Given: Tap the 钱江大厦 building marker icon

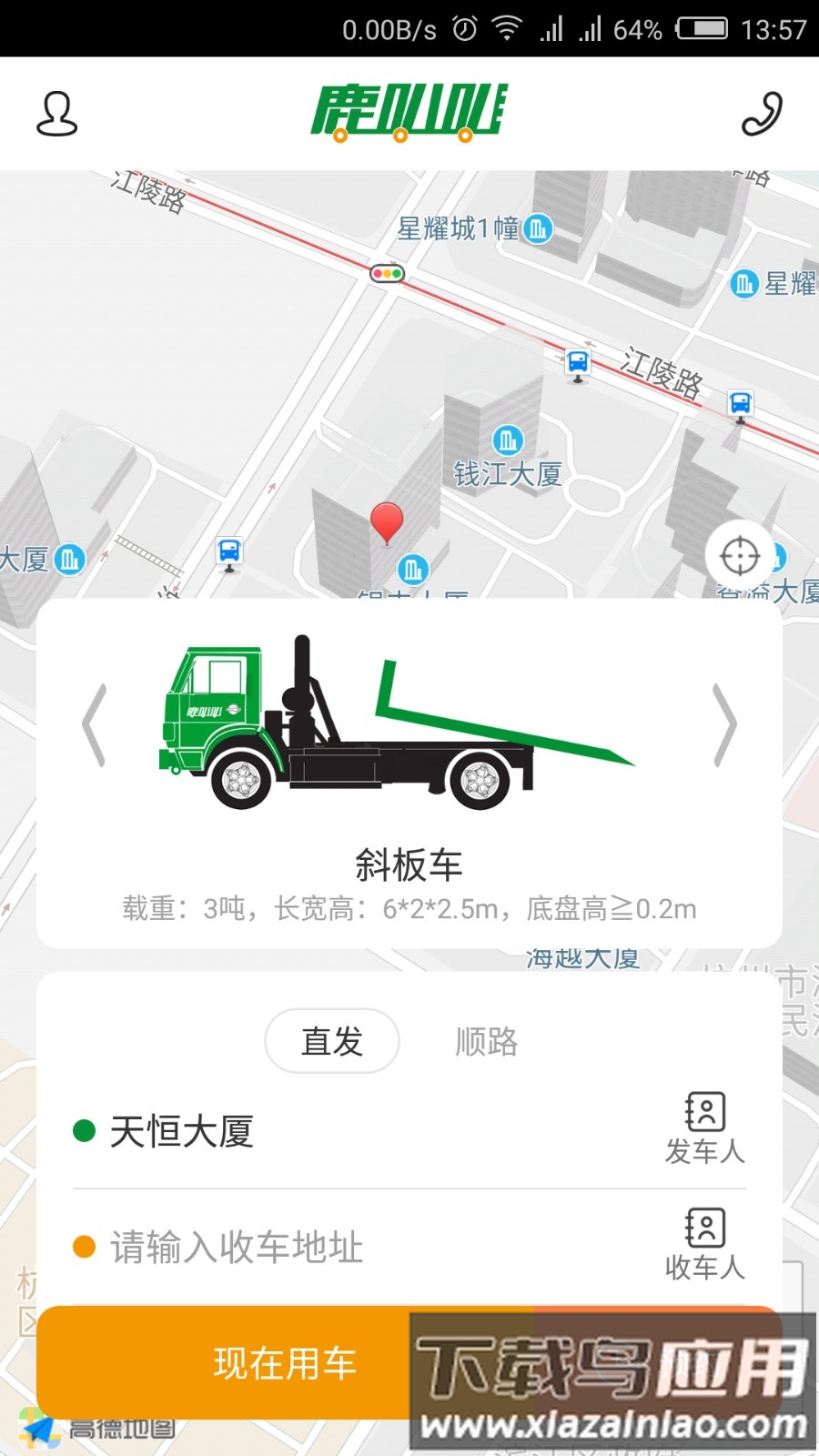Looking at the screenshot, I should pyautogui.click(x=507, y=440).
